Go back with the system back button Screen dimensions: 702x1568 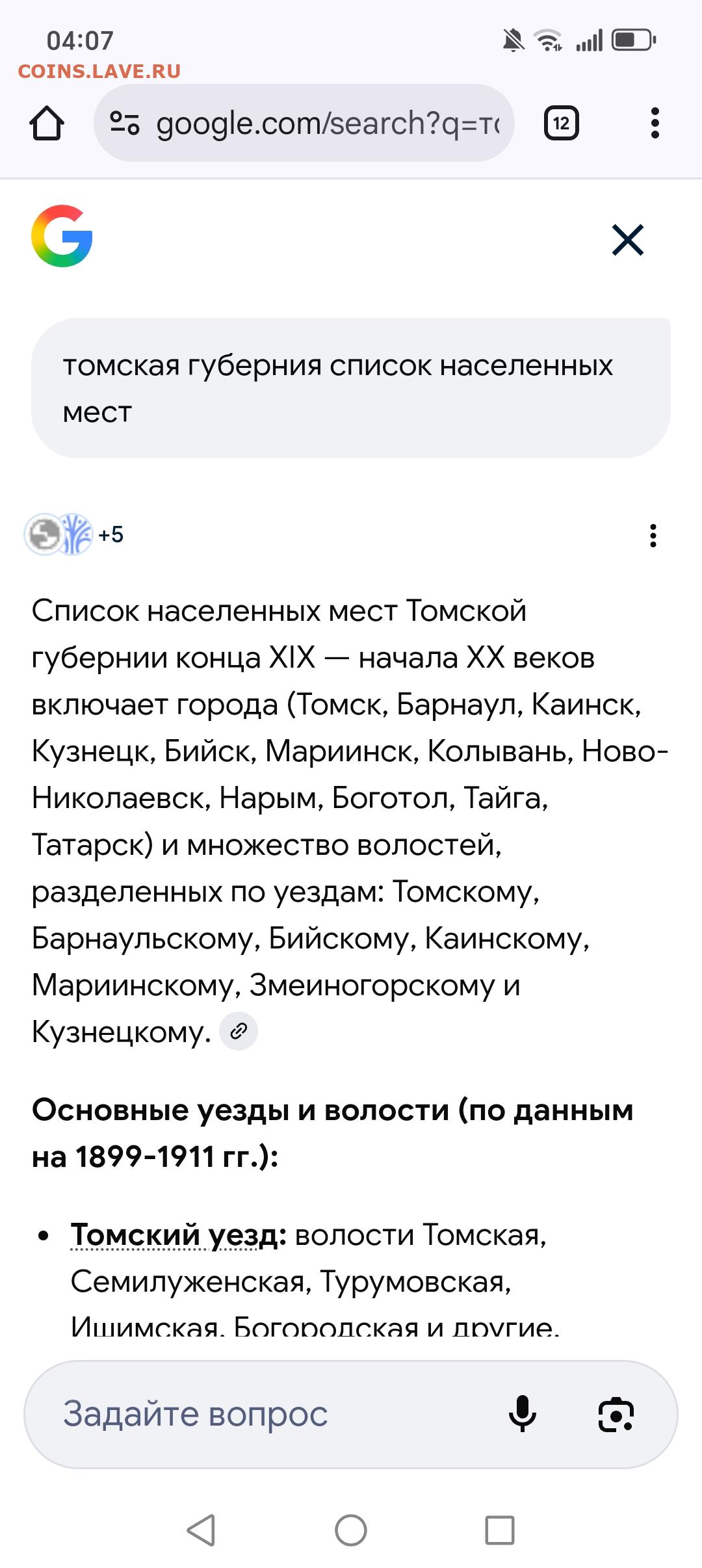tap(201, 1530)
